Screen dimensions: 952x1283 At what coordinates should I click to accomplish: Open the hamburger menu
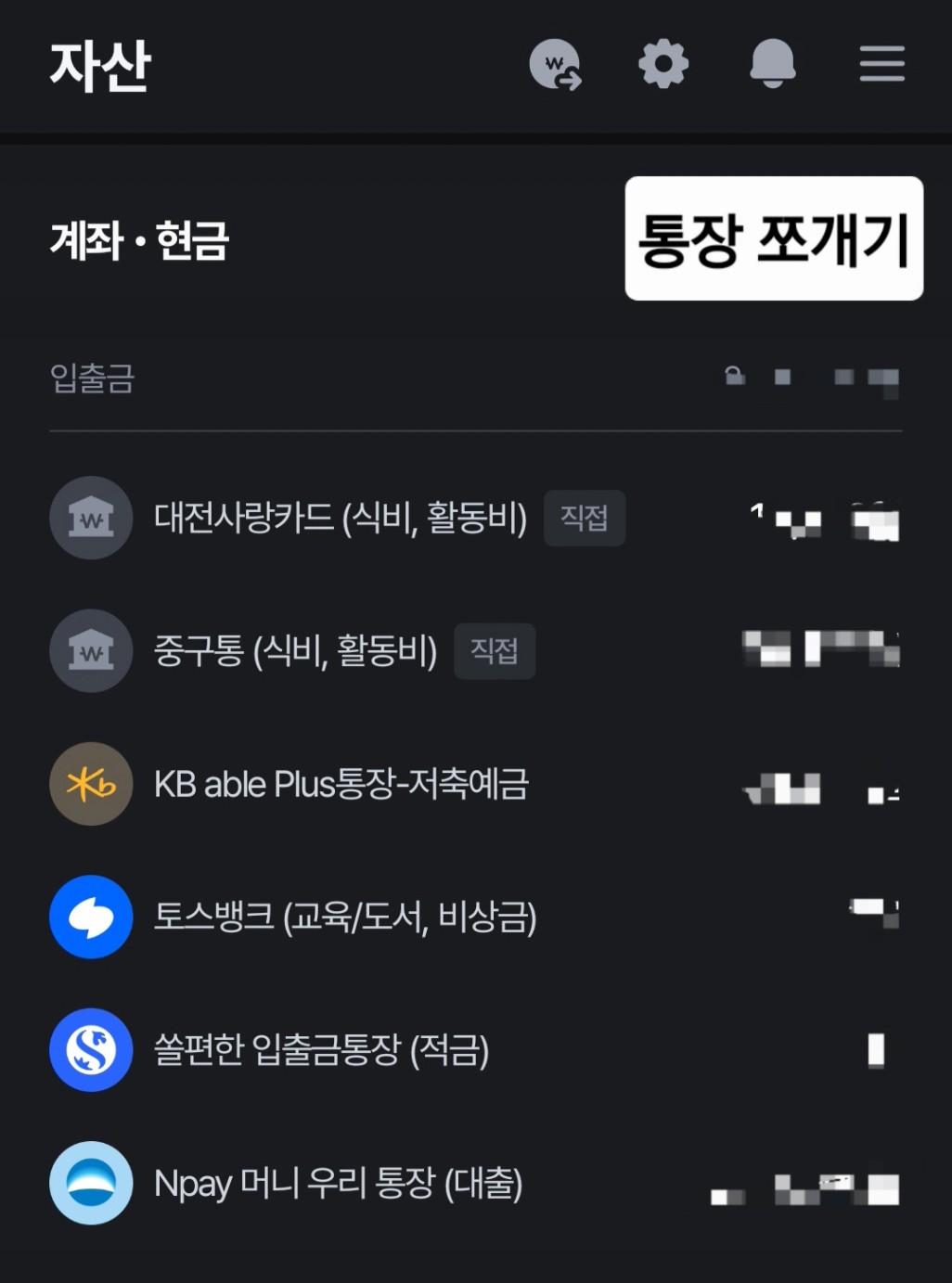(x=881, y=64)
